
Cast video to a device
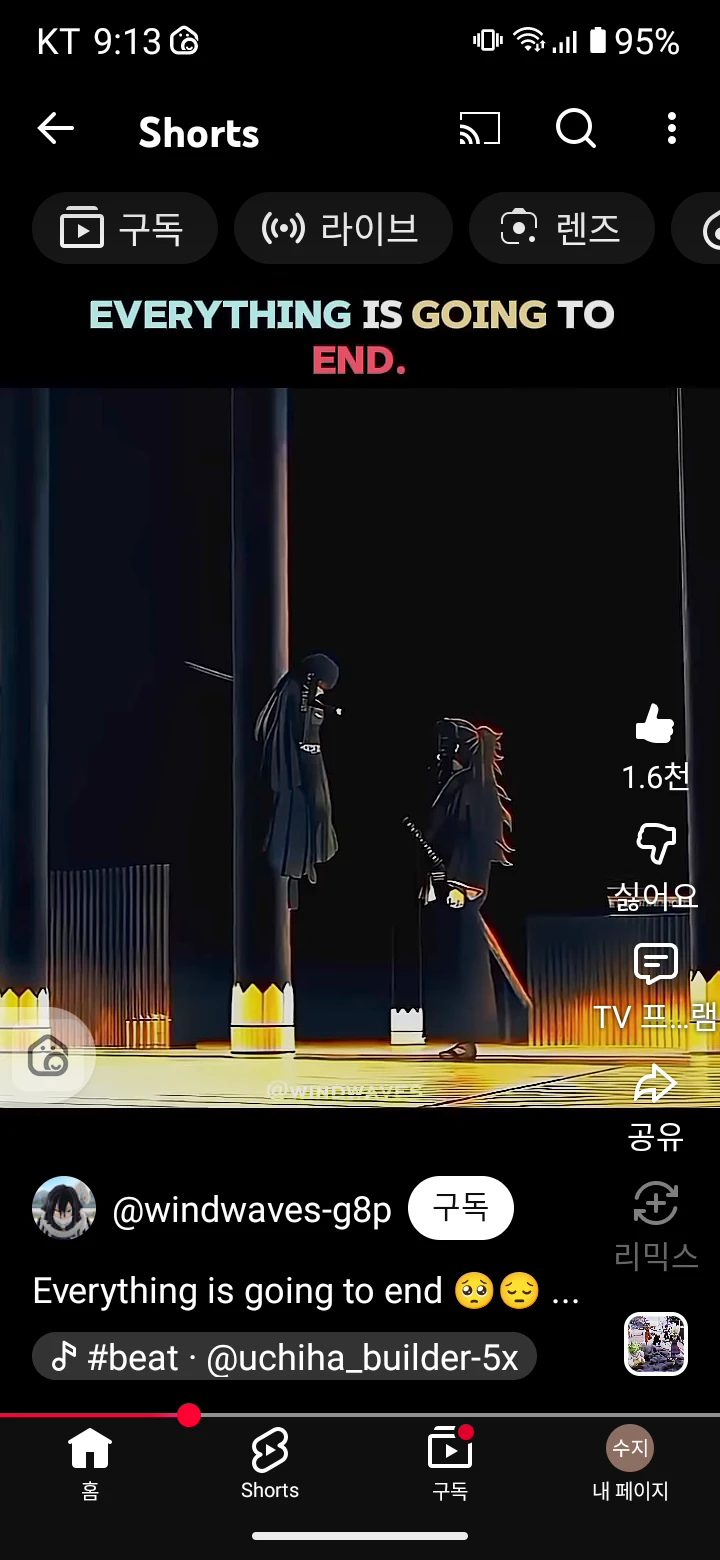point(479,129)
